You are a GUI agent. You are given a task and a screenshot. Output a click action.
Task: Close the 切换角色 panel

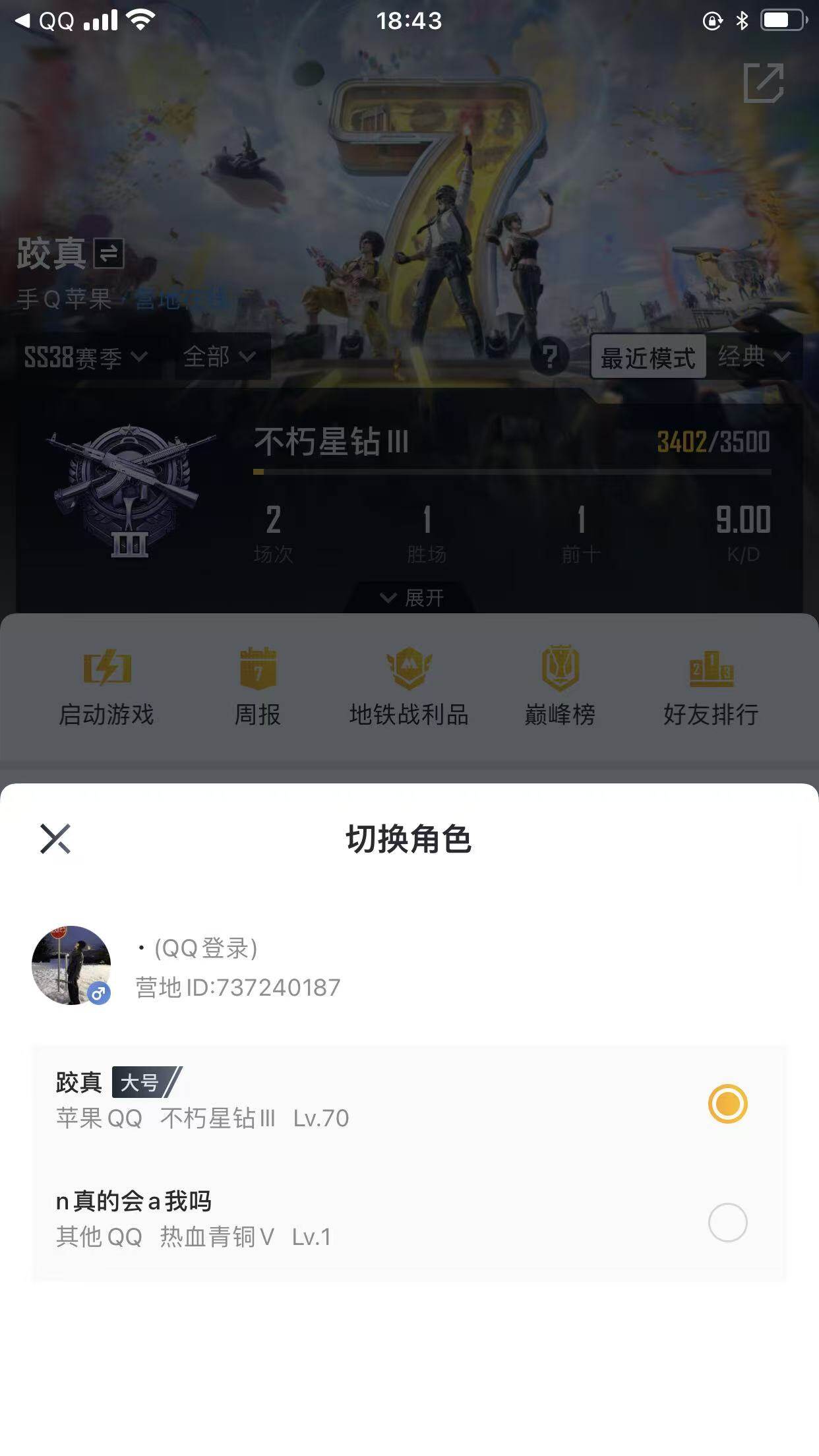[56, 840]
